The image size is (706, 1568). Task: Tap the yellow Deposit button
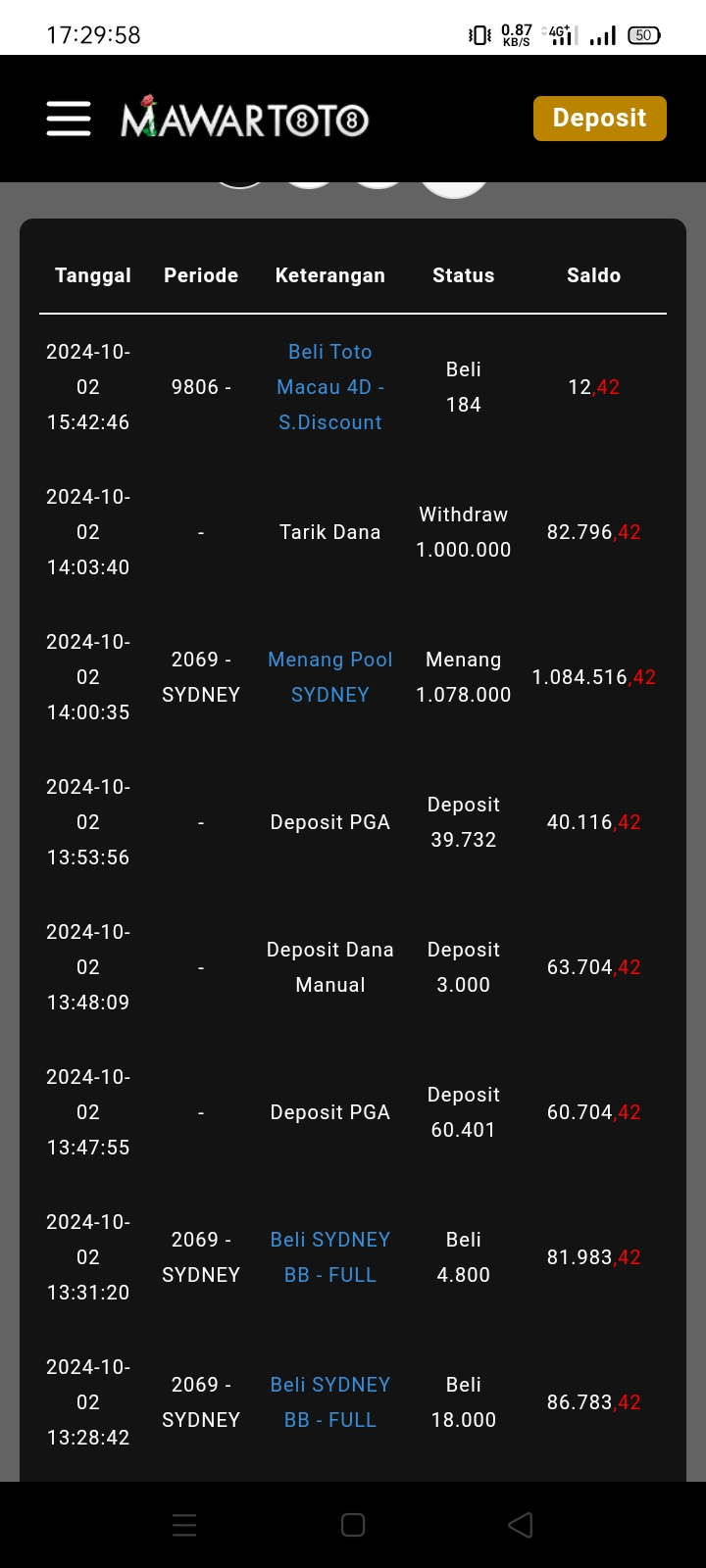point(599,119)
